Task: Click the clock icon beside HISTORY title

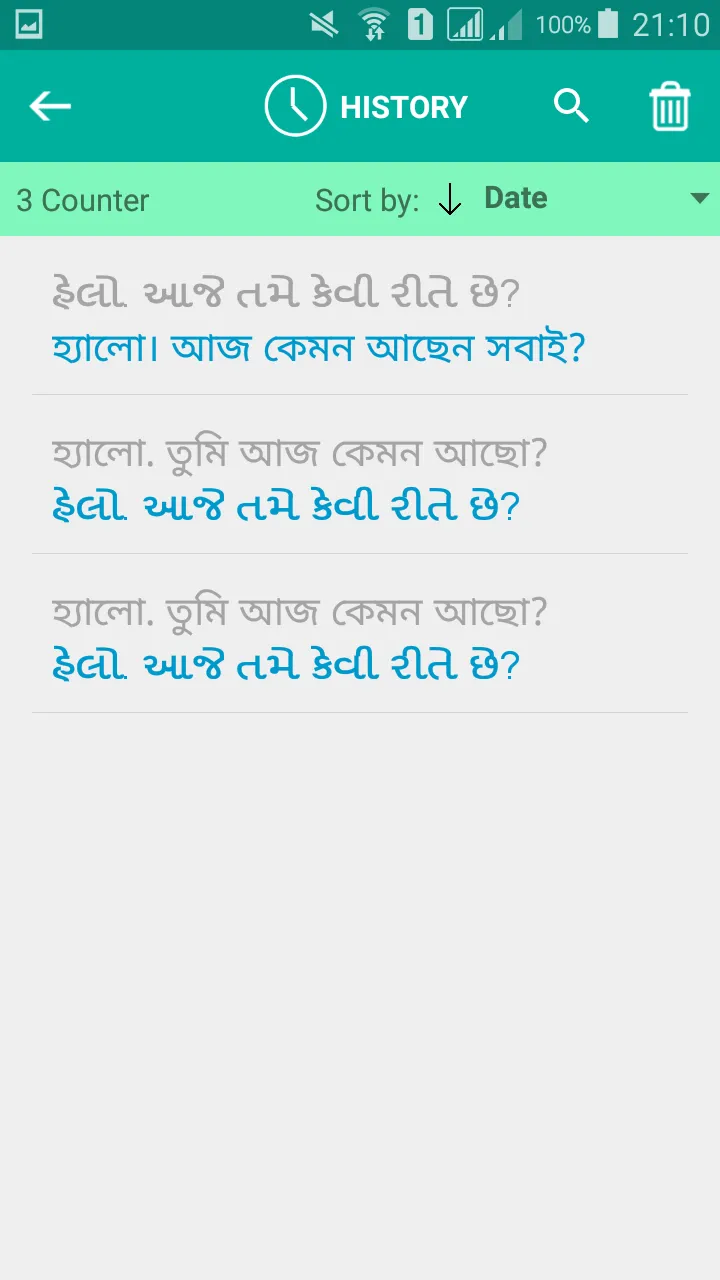Action: point(294,105)
